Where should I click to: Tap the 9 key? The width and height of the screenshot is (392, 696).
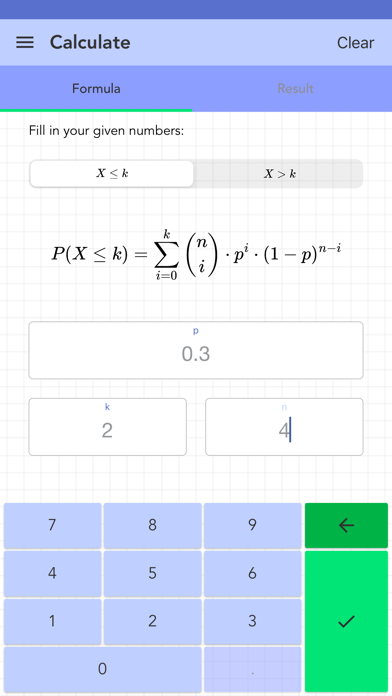(252, 526)
